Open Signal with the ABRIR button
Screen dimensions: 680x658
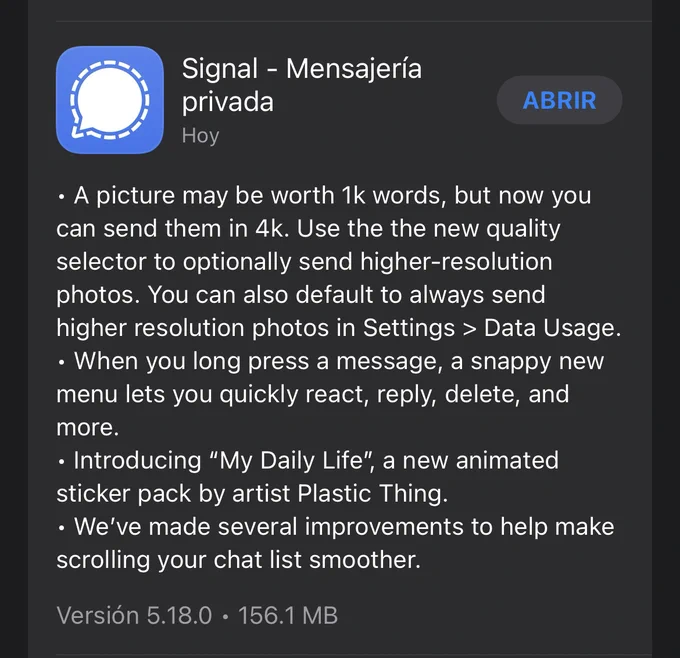[x=559, y=100]
